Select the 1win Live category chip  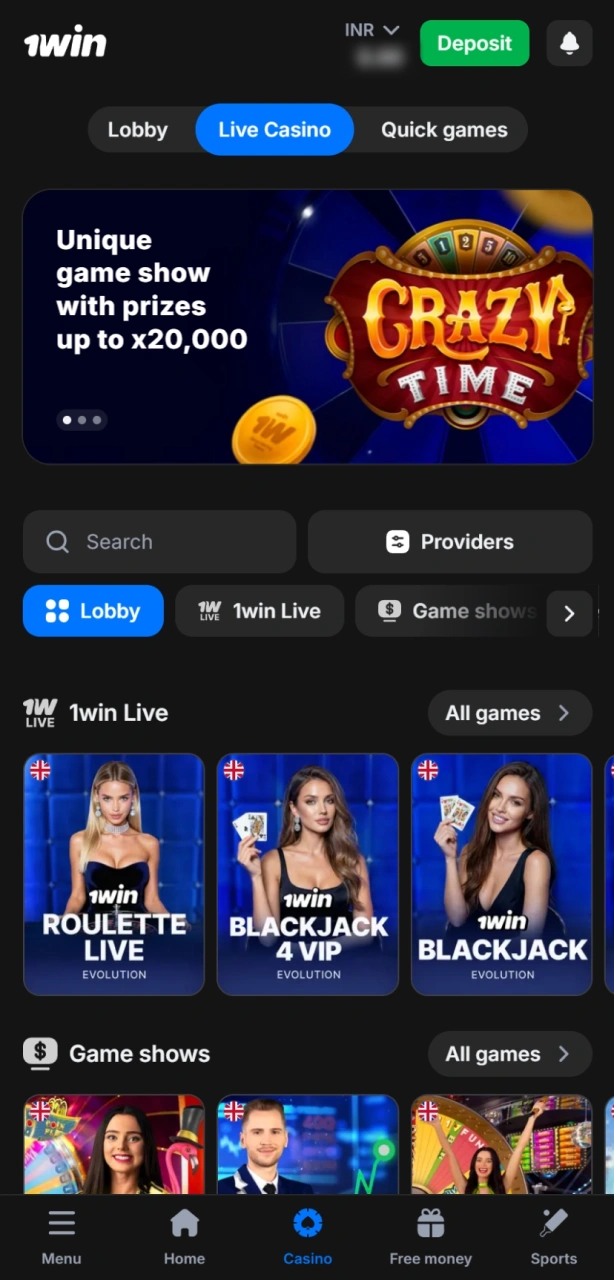click(260, 611)
